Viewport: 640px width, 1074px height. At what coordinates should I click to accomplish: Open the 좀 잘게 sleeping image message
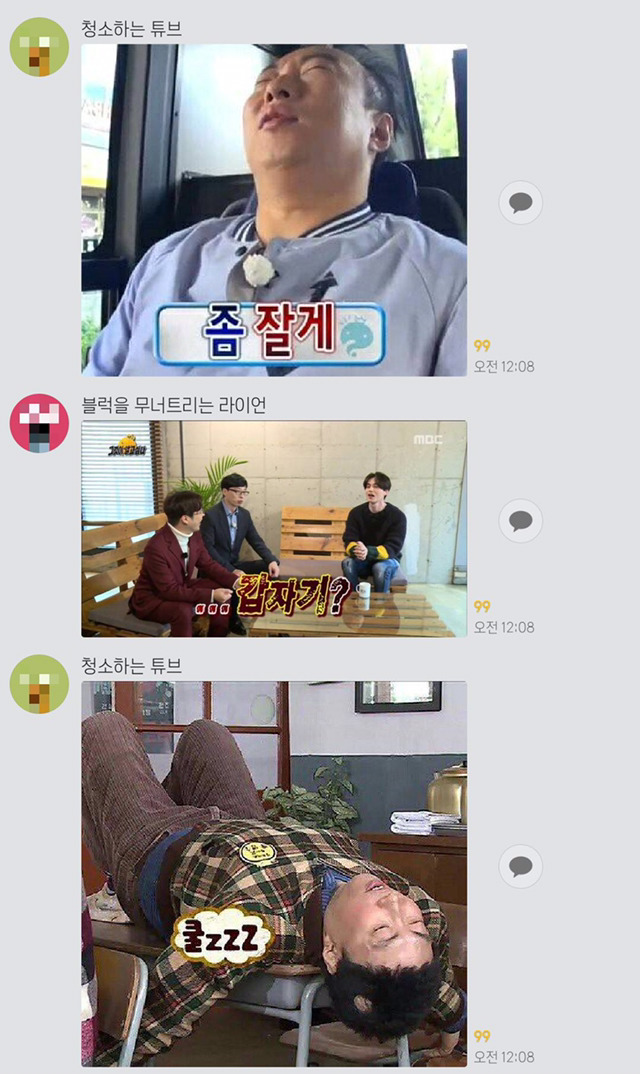tap(273, 210)
